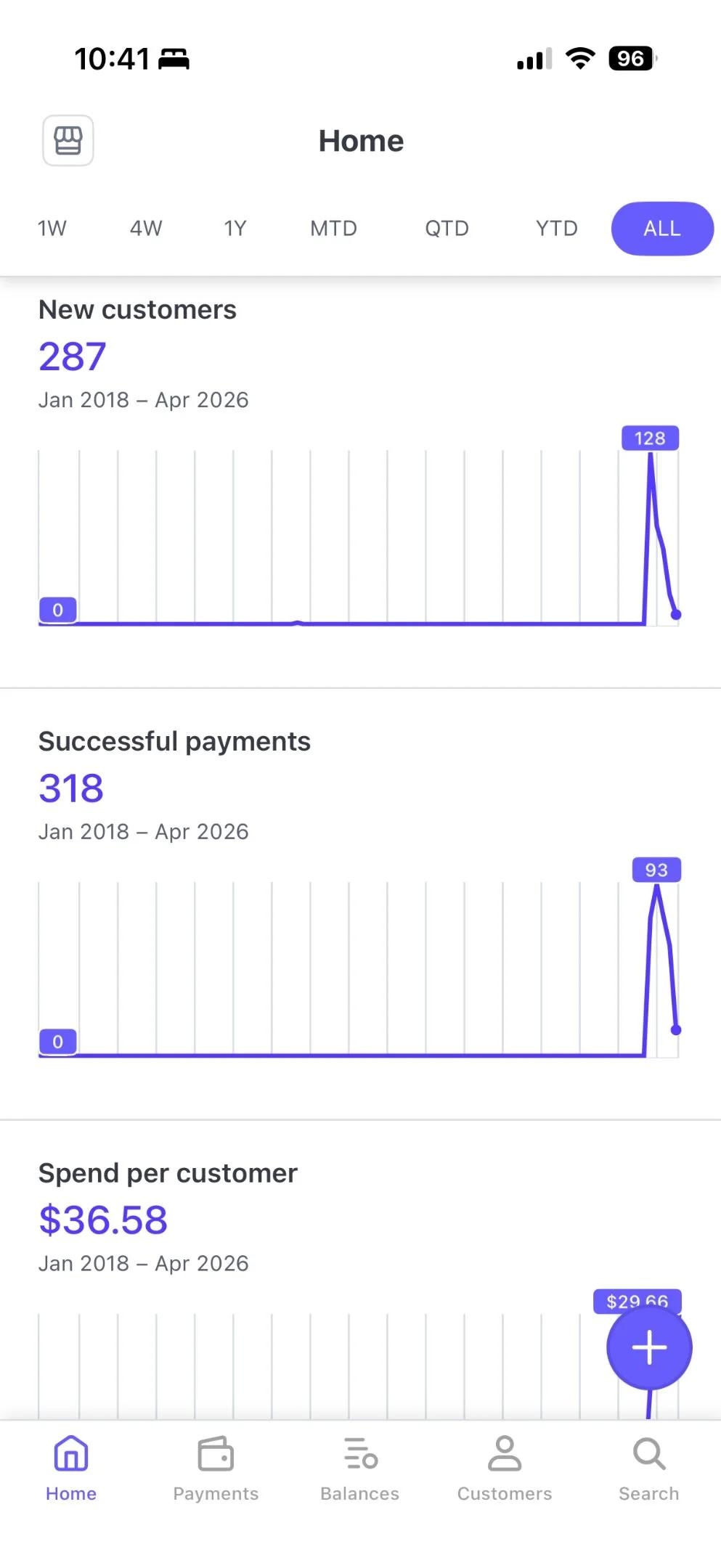Tap the 287 new customers value
Screen dimensions: 721x1568
tap(71, 356)
